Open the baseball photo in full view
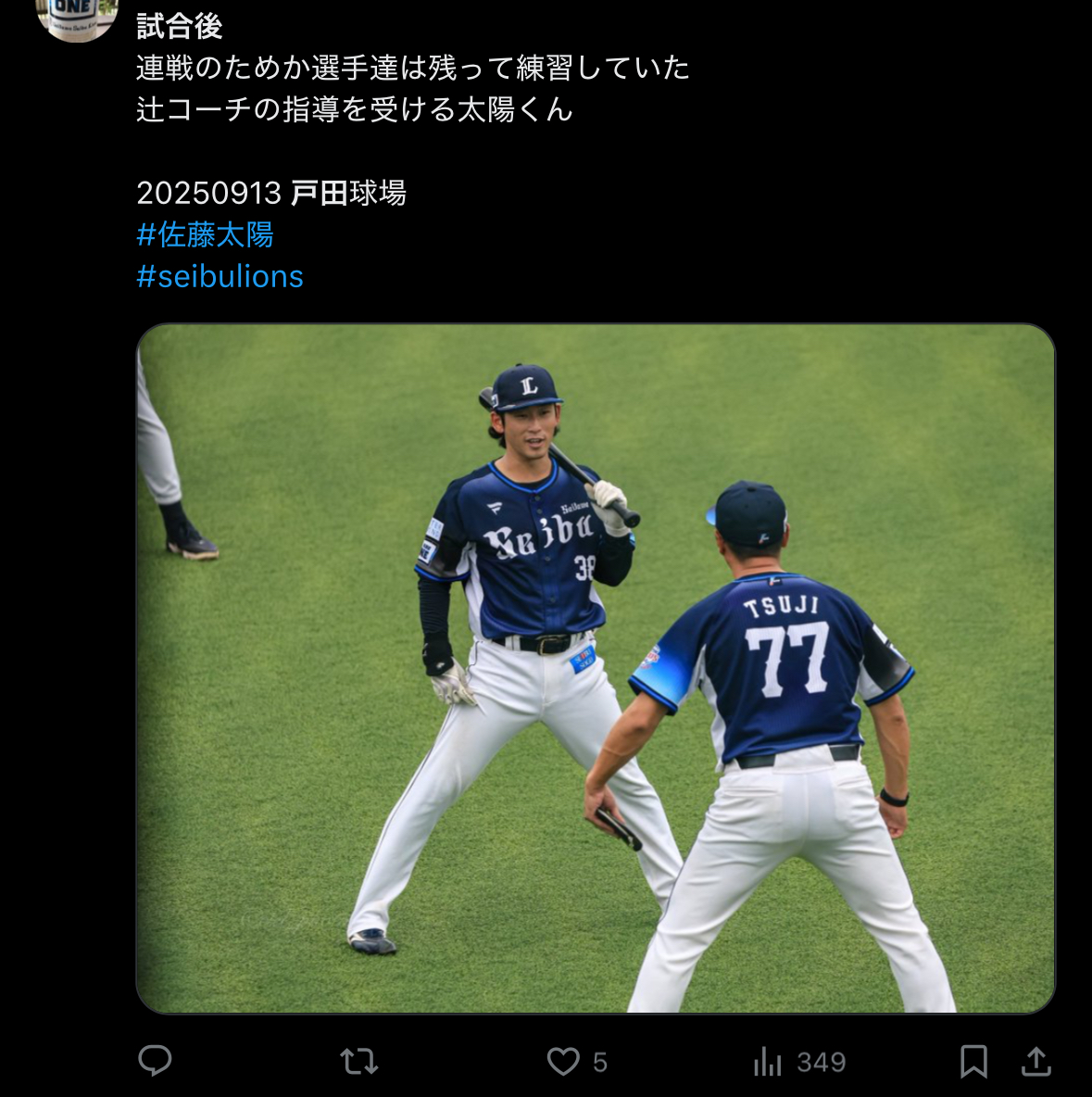 596,667
